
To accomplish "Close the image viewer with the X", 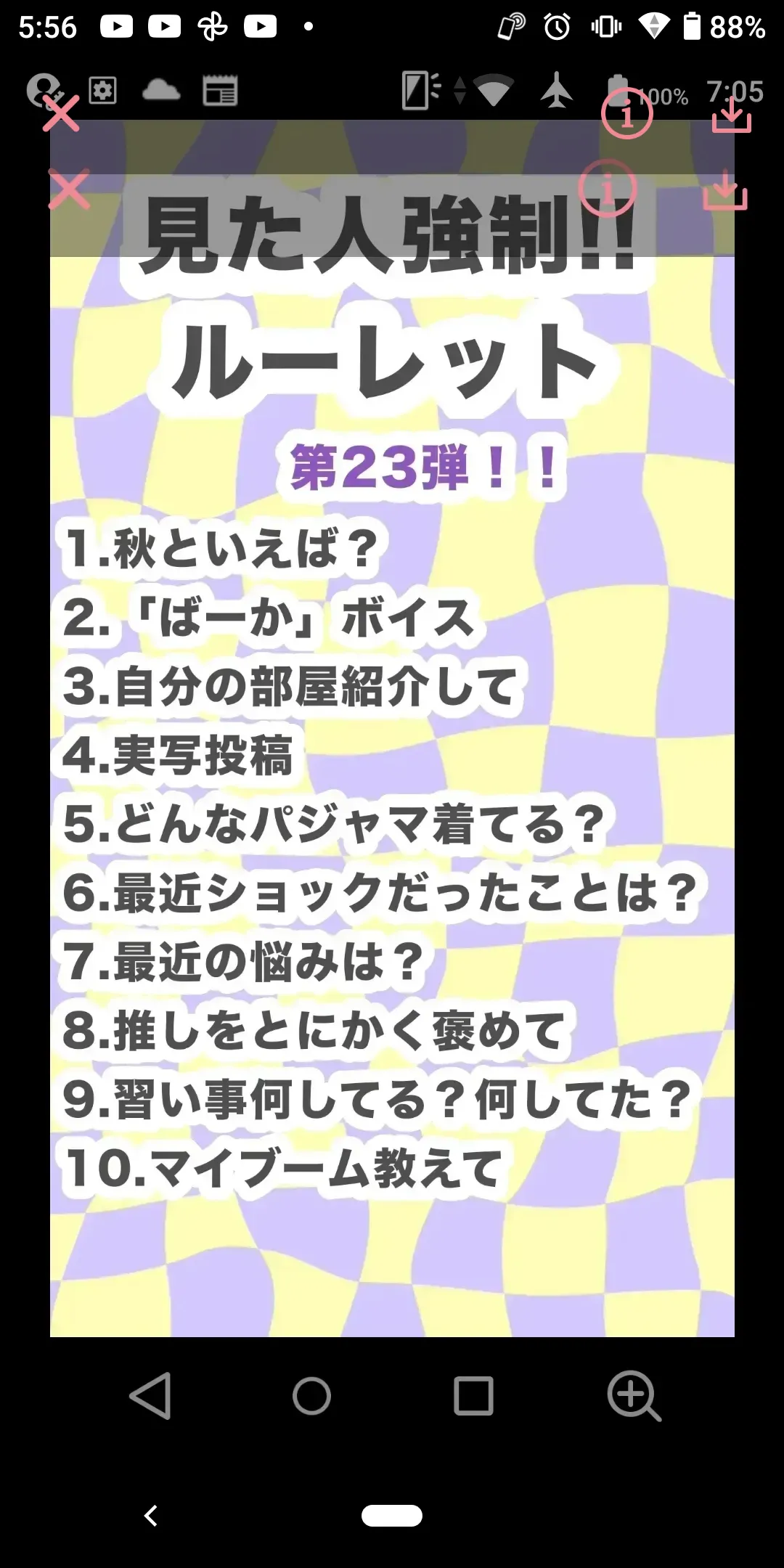I will click(61, 113).
